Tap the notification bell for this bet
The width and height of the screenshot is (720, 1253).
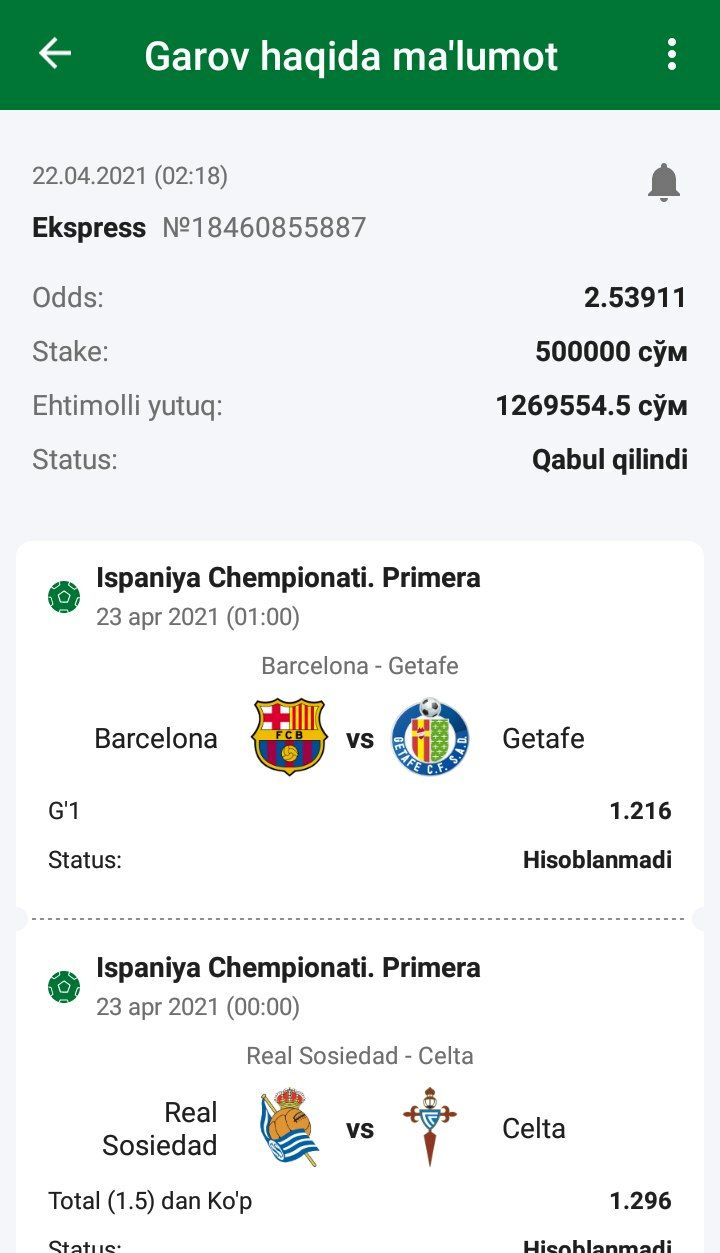click(x=664, y=183)
